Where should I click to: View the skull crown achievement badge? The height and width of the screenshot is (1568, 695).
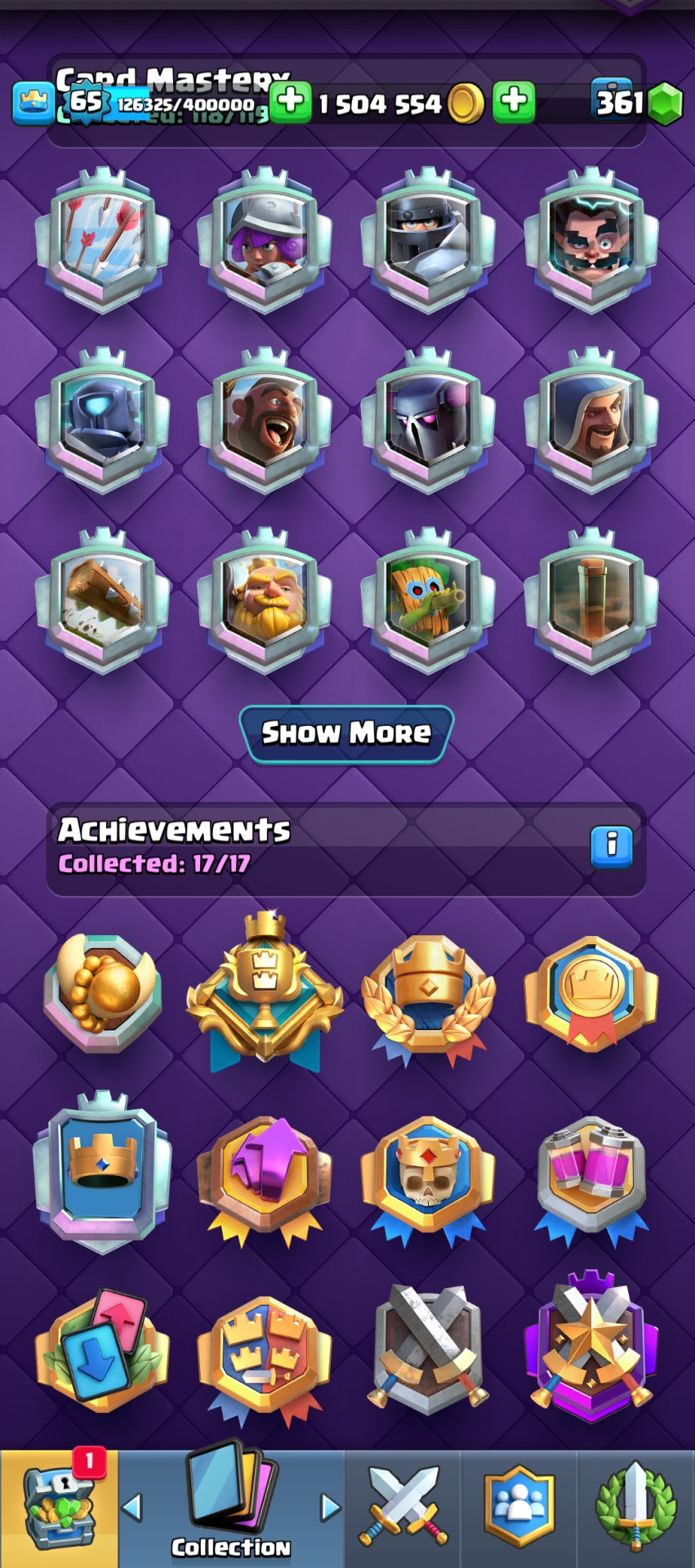pyautogui.click(x=428, y=1176)
